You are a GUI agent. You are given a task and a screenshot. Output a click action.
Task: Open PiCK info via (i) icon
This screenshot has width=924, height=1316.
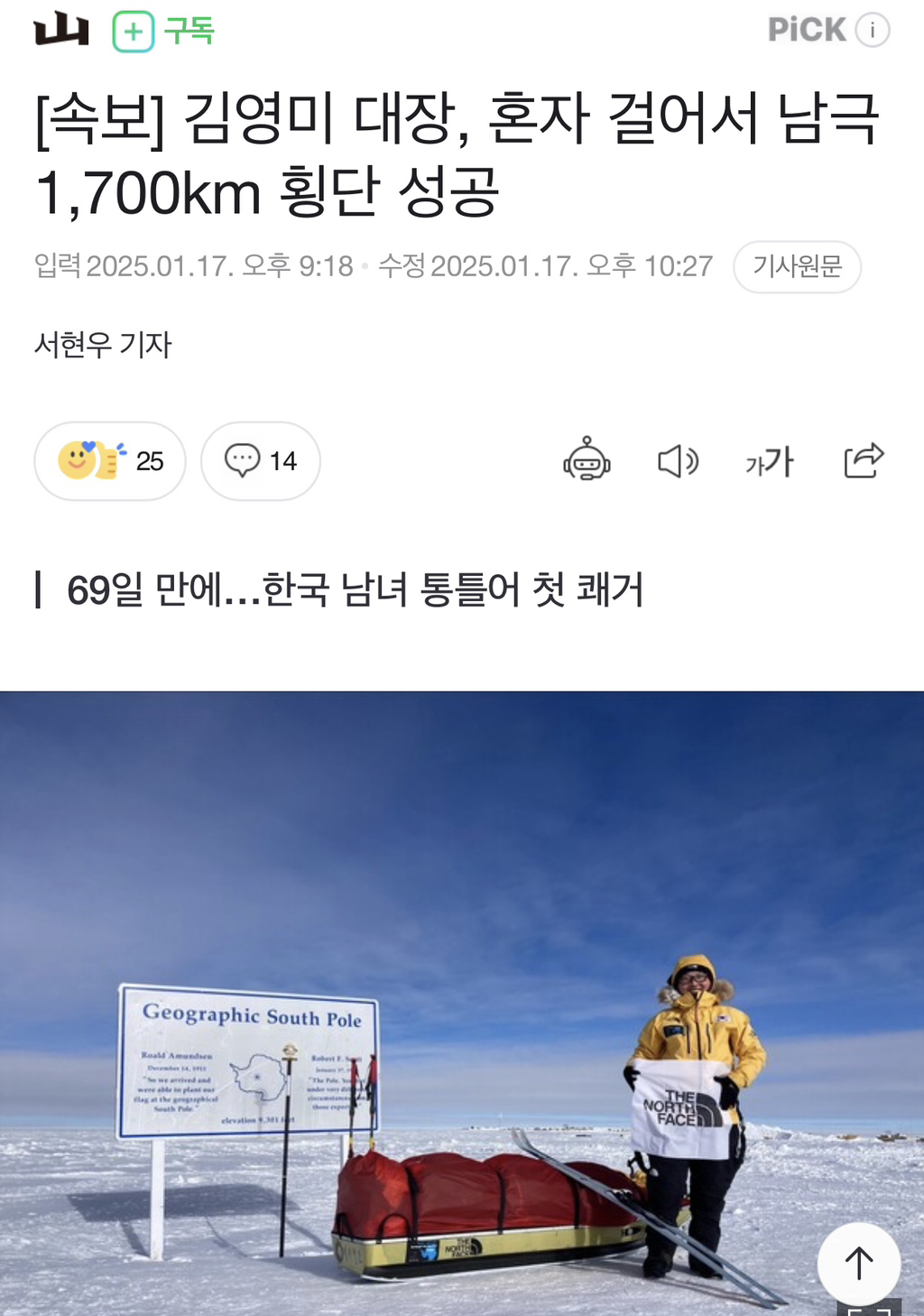tap(872, 30)
